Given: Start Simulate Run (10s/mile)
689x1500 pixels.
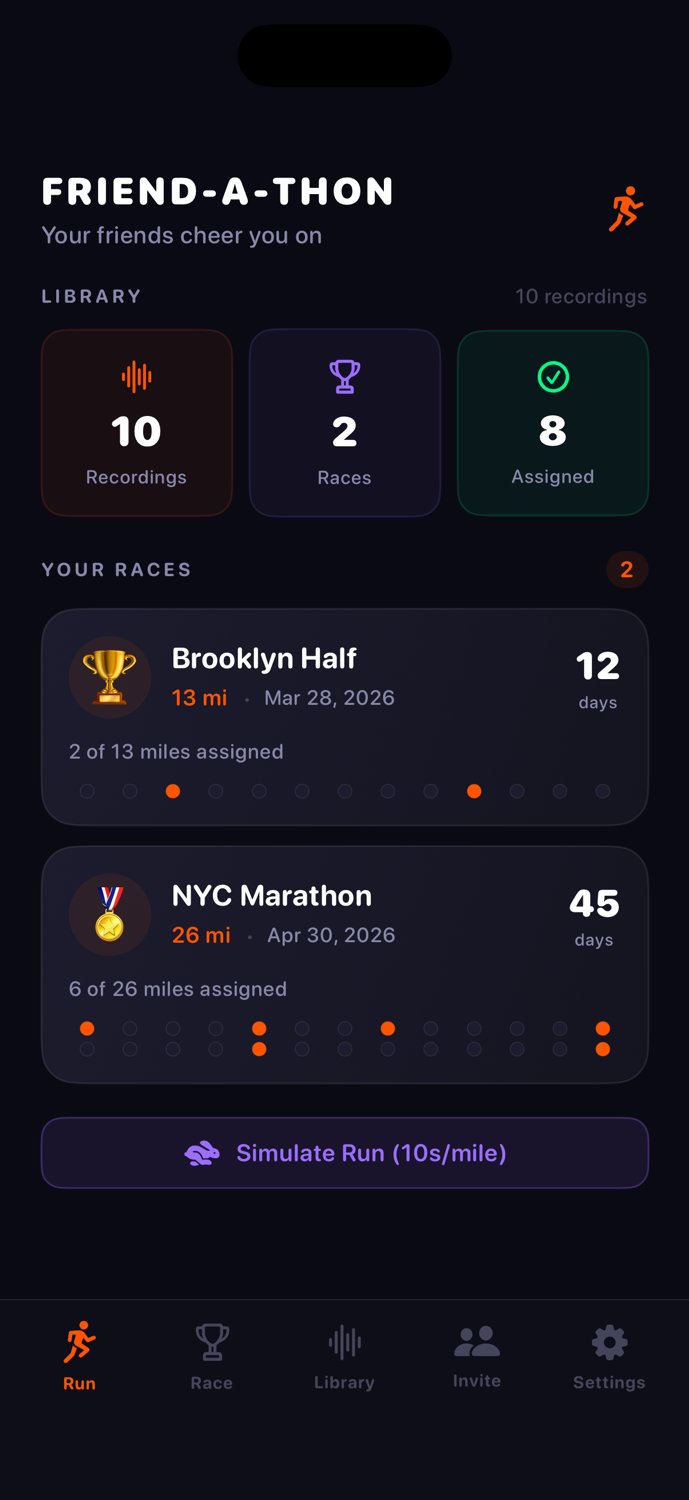Looking at the screenshot, I should pos(345,1153).
